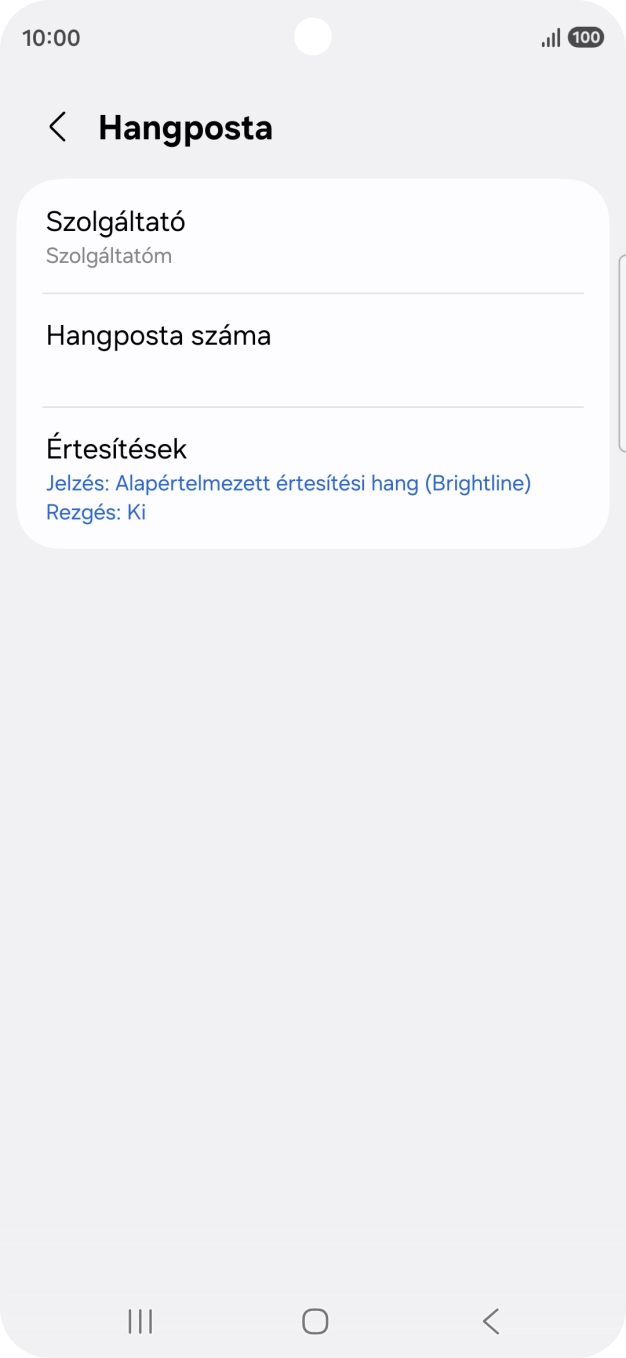Go back from the Hangposta screen

point(58,128)
